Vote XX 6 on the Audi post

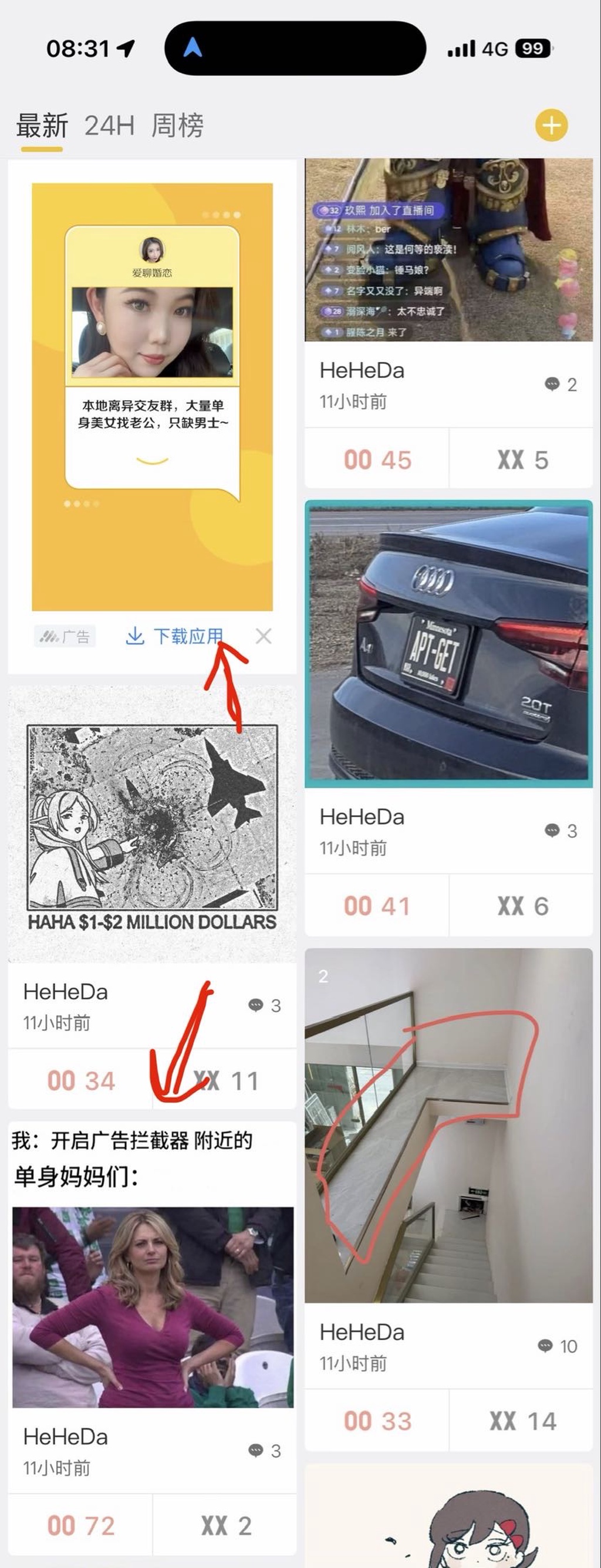(x=522, y=905)
